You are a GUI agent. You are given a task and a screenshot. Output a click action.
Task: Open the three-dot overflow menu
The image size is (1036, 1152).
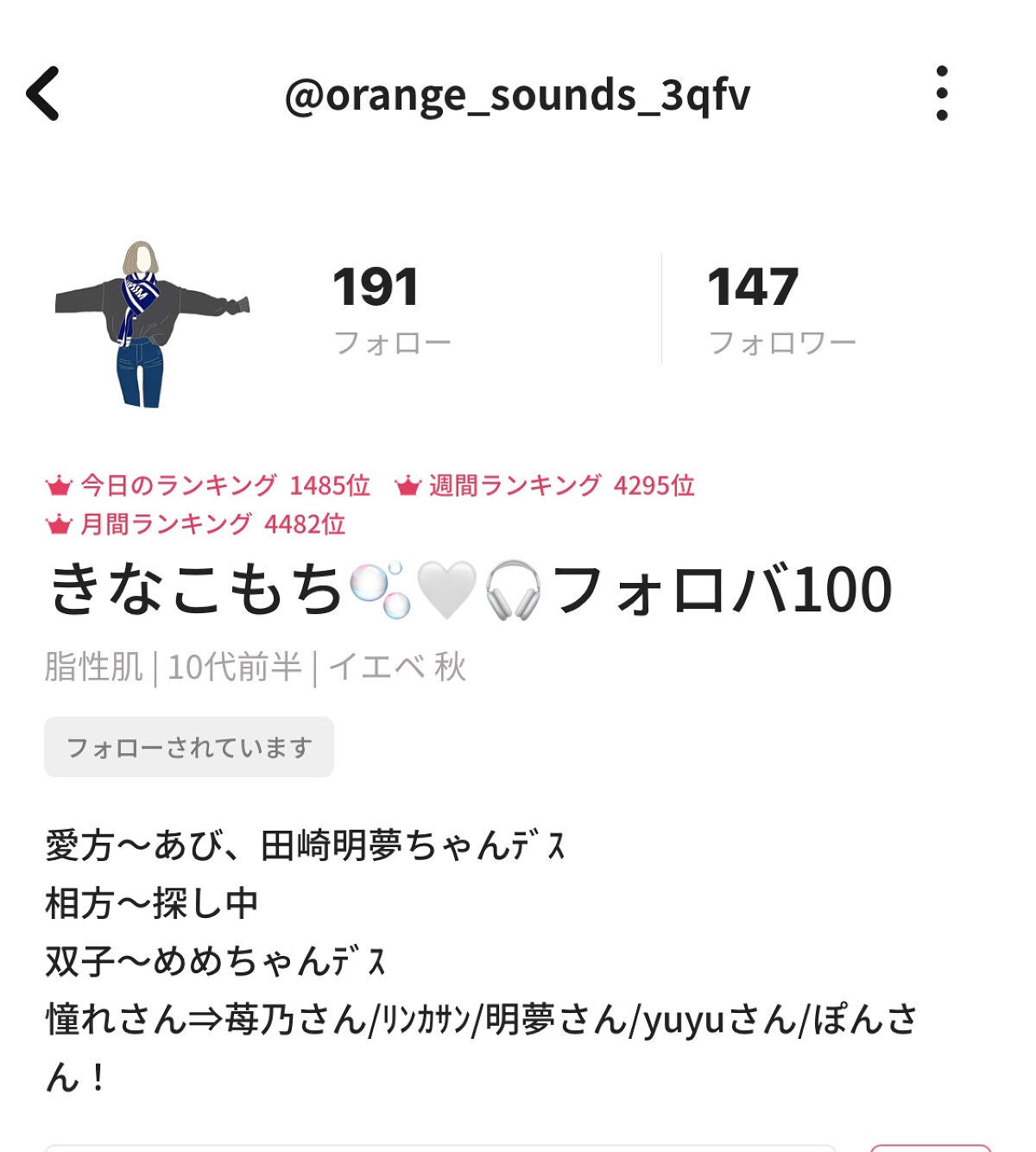pyautogui.click(x=942, y=93)
